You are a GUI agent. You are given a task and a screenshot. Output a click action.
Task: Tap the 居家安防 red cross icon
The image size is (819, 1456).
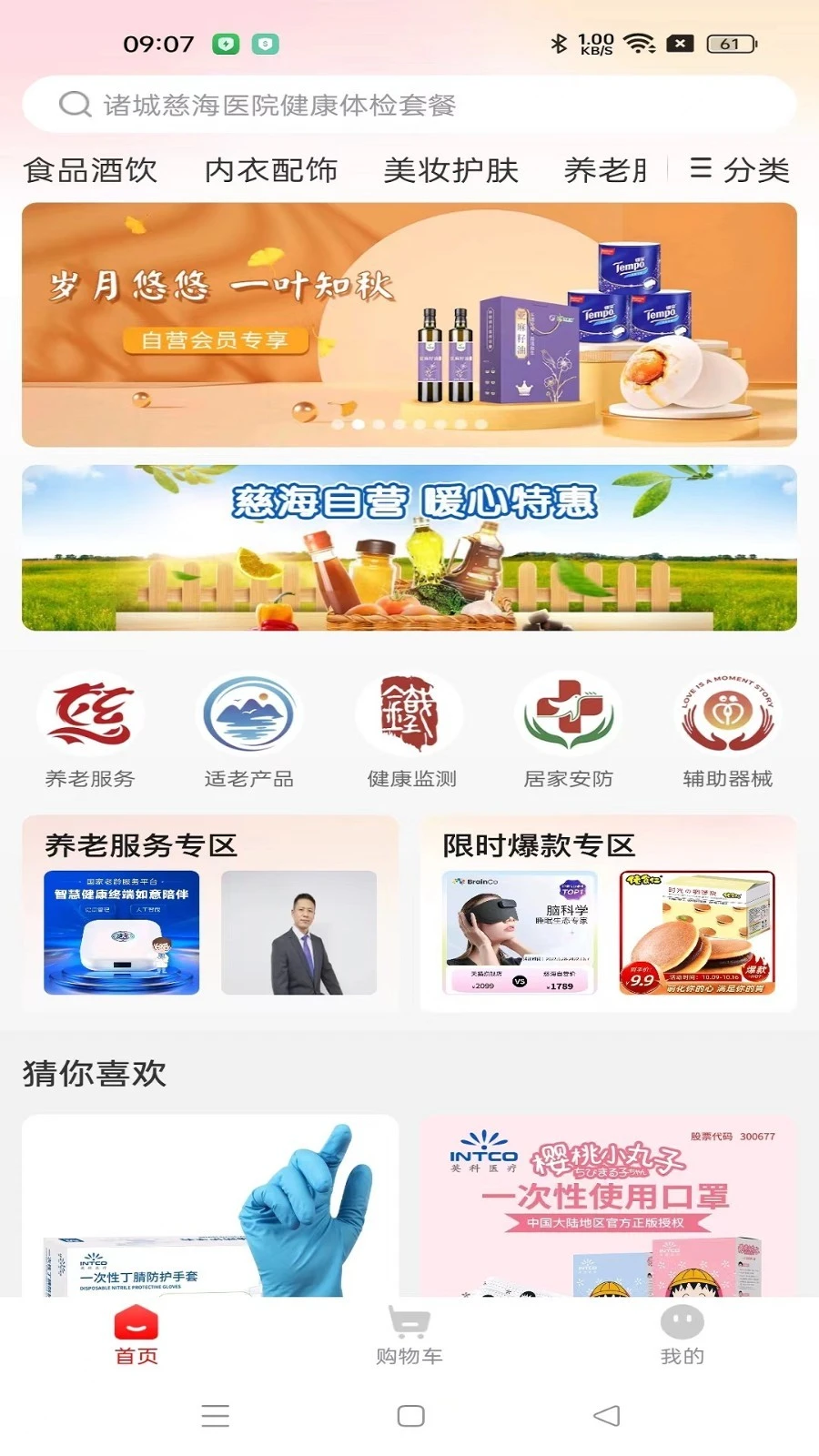pyautogui.click(x=570, y=714)
